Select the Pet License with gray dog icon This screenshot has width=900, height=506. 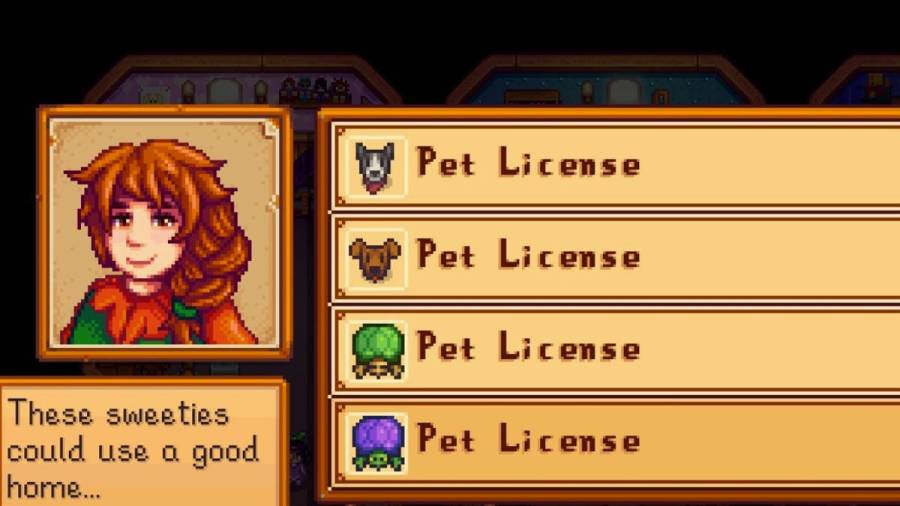click(x=600, y=165)
